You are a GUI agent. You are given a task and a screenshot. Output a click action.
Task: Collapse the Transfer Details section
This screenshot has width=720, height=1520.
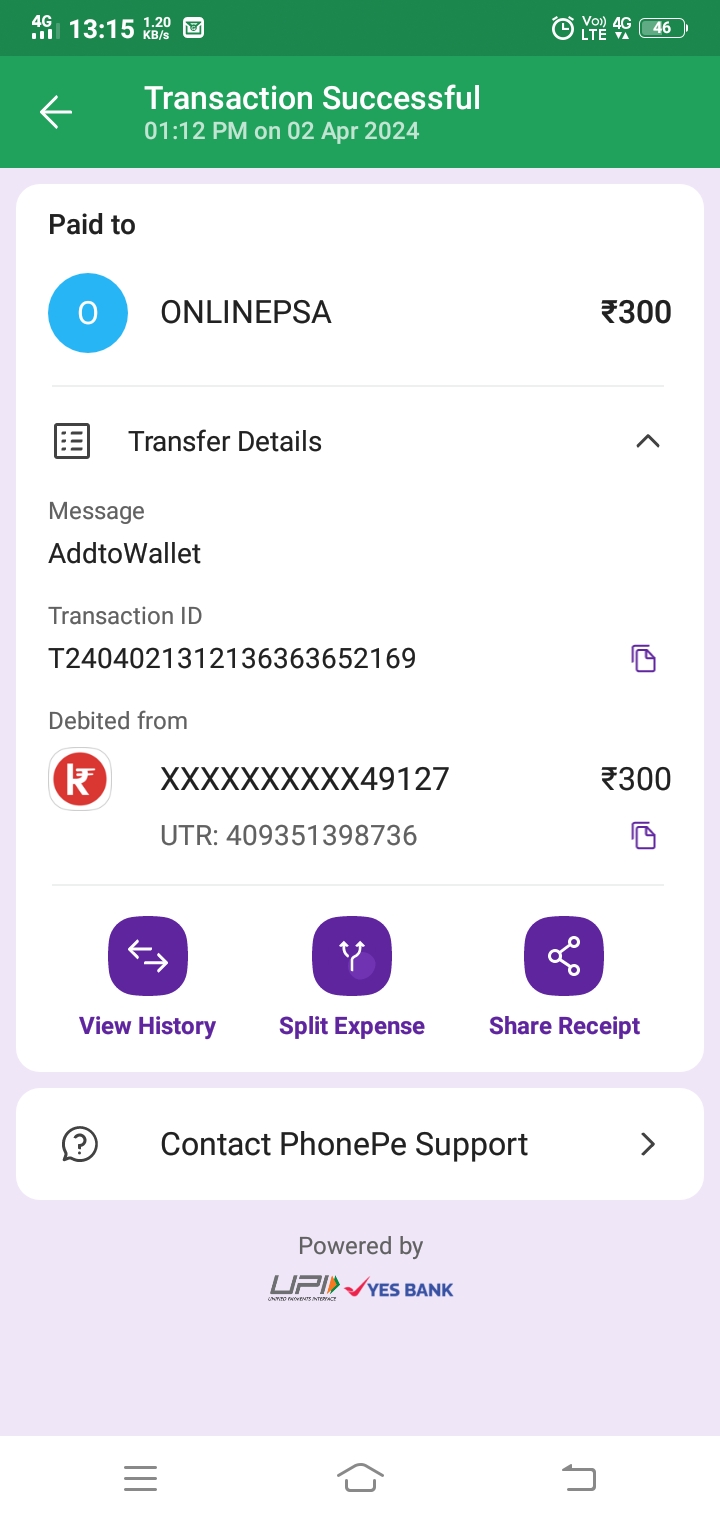(648, 441)
